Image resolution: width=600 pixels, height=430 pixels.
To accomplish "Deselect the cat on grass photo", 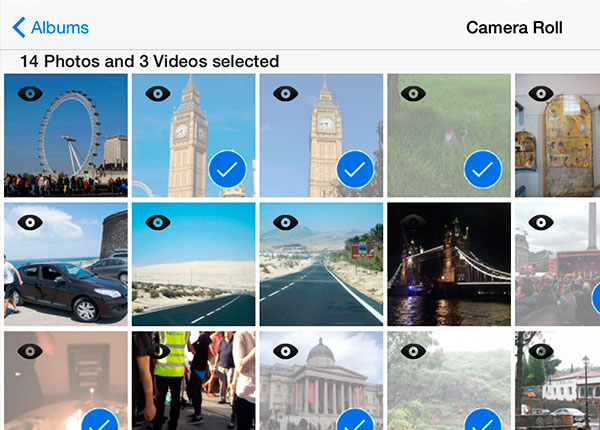I will pyautogui.click(x=482, y=171).
